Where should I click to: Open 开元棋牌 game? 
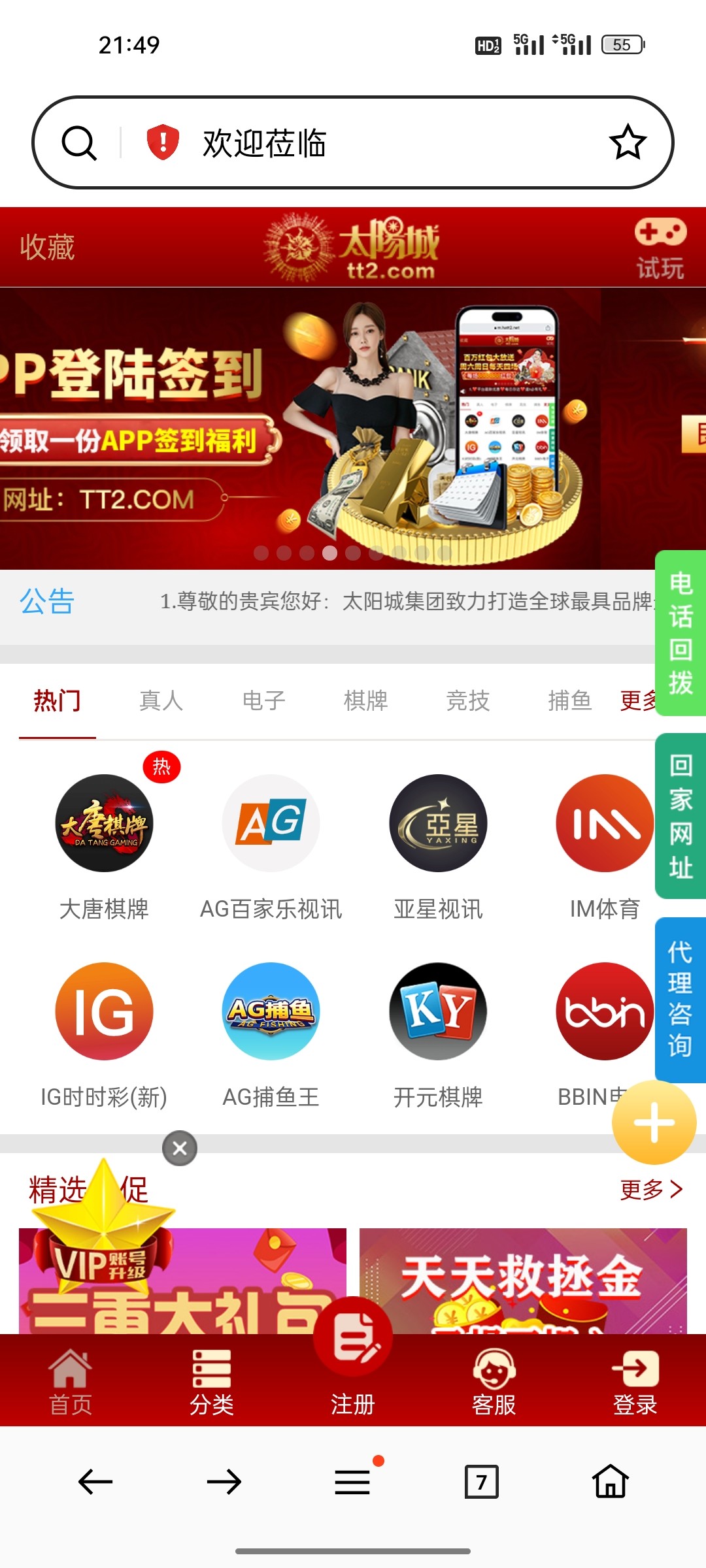(x=438, y=1011)
